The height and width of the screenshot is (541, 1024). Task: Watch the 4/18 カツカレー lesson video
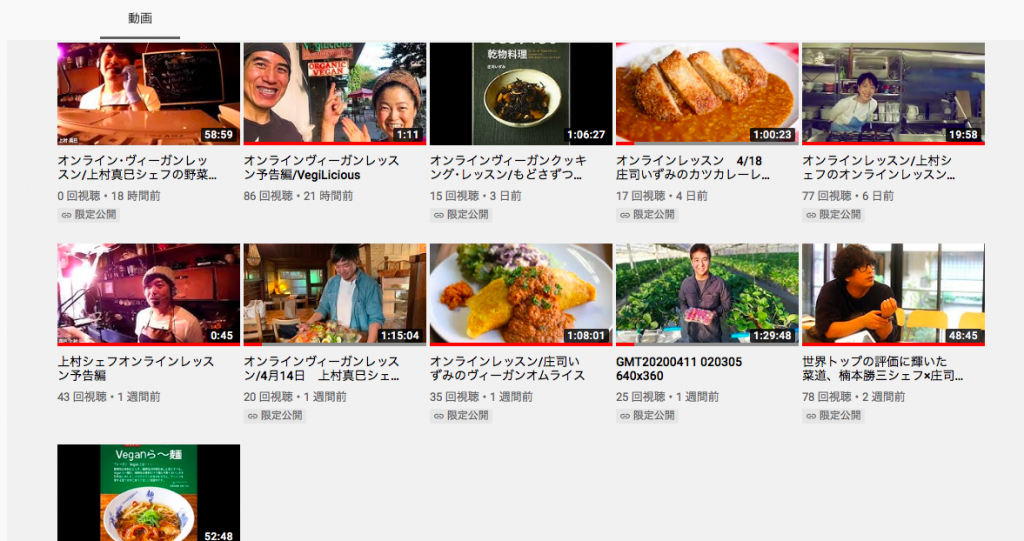(706, 93)
